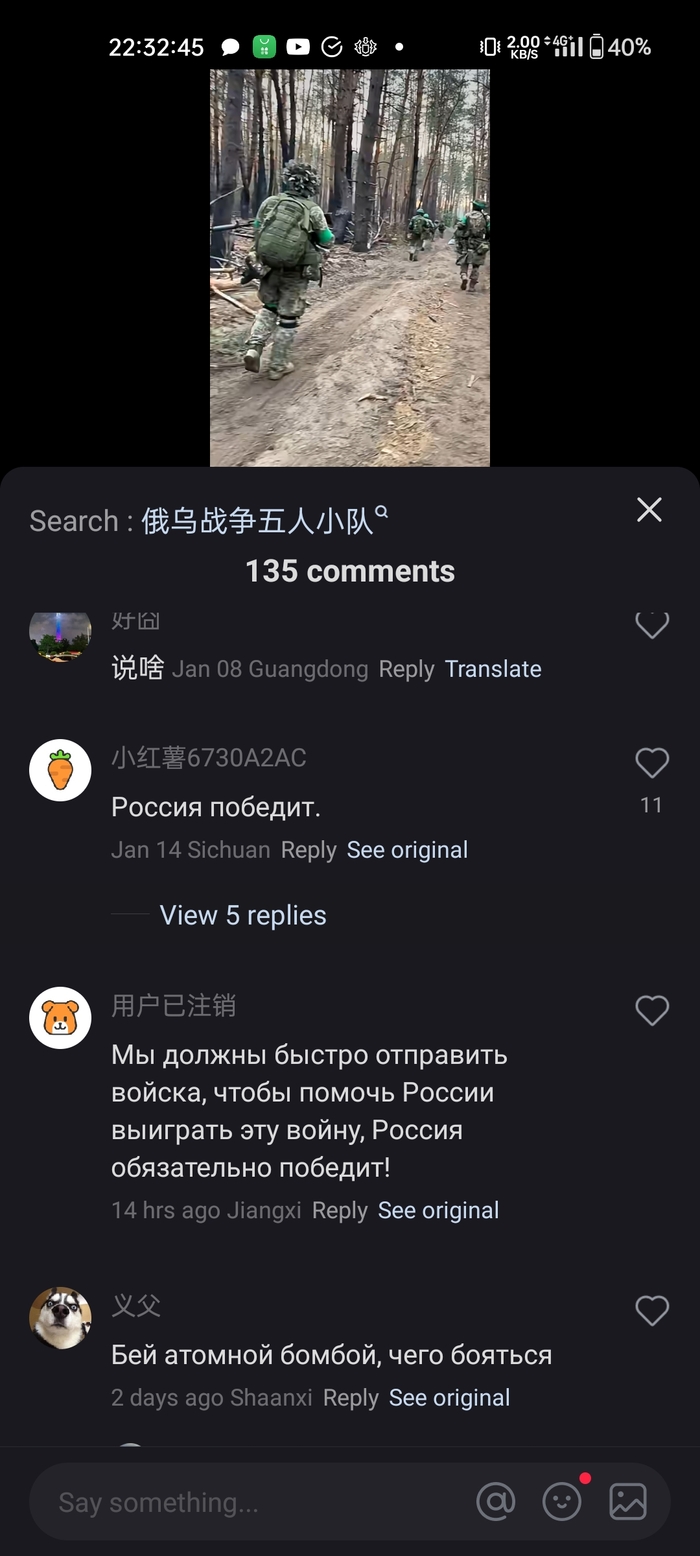This screenshot has height=1556, width=700.
Task: Reply to 义父's comment
Action: (350, 1398)
